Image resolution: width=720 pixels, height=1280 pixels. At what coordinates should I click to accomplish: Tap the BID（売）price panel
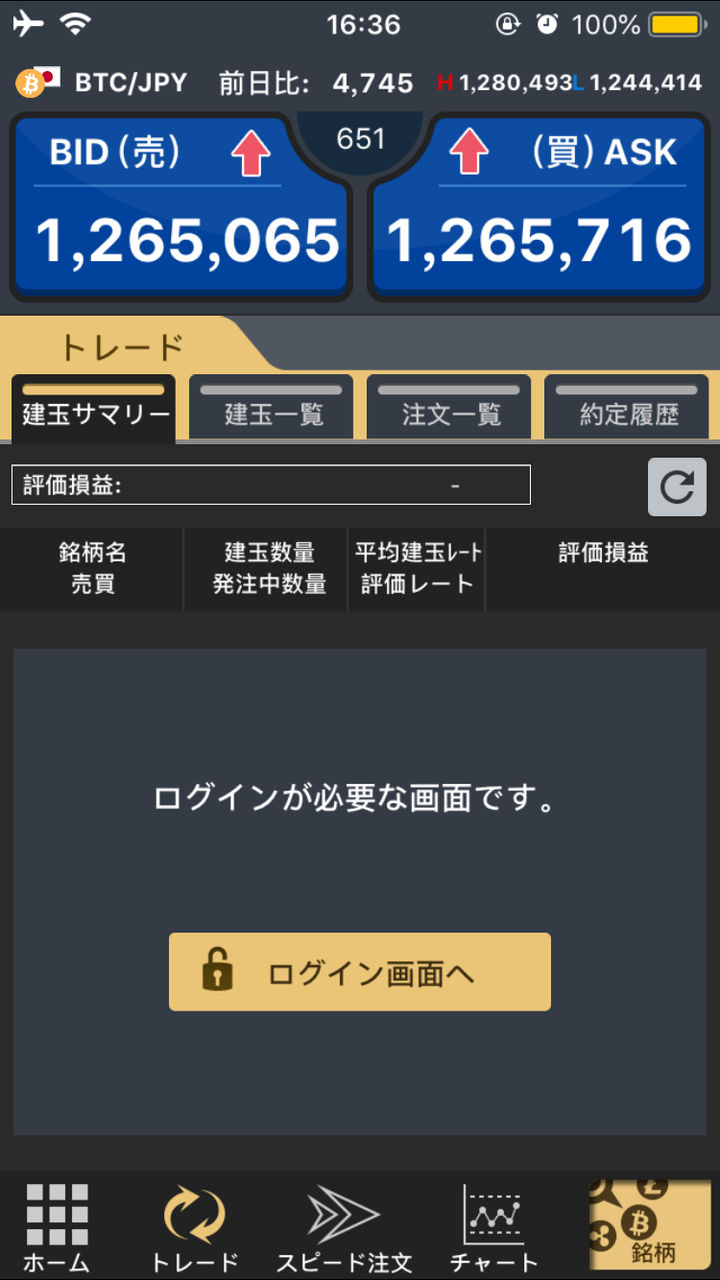coord(180,208)
